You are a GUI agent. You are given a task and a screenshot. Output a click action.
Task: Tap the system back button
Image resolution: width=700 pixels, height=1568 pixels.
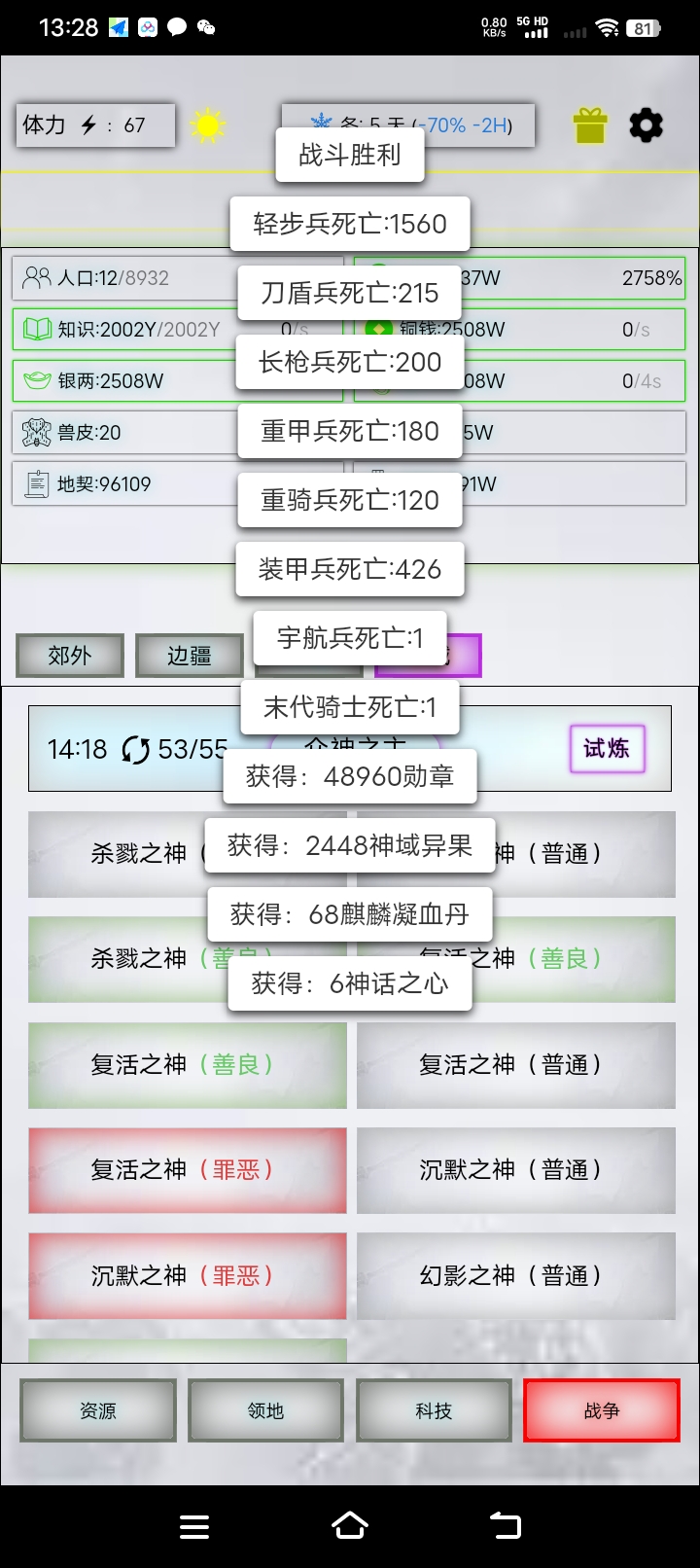point(506,1526)
